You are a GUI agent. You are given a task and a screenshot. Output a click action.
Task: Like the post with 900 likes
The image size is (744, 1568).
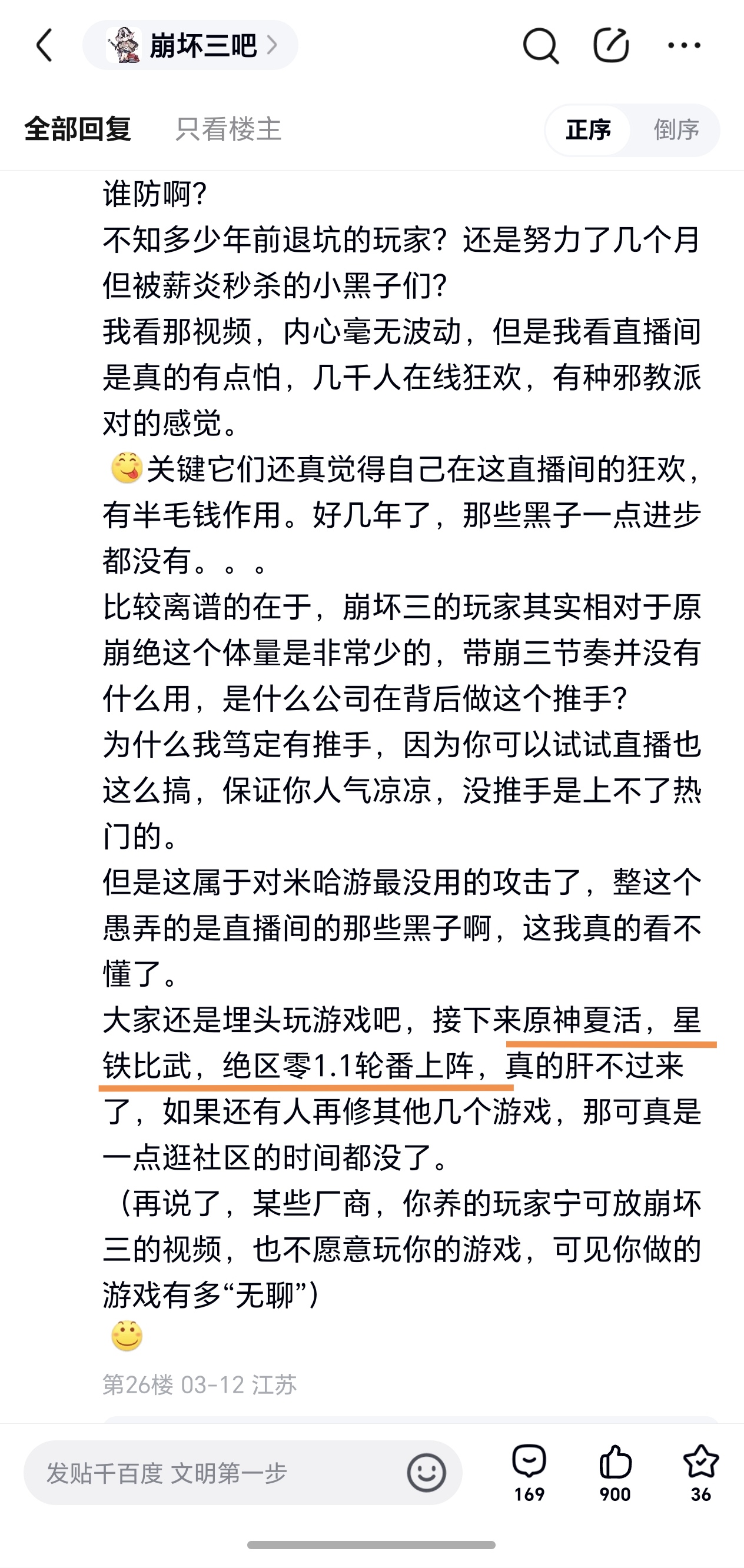[615, 1472]
